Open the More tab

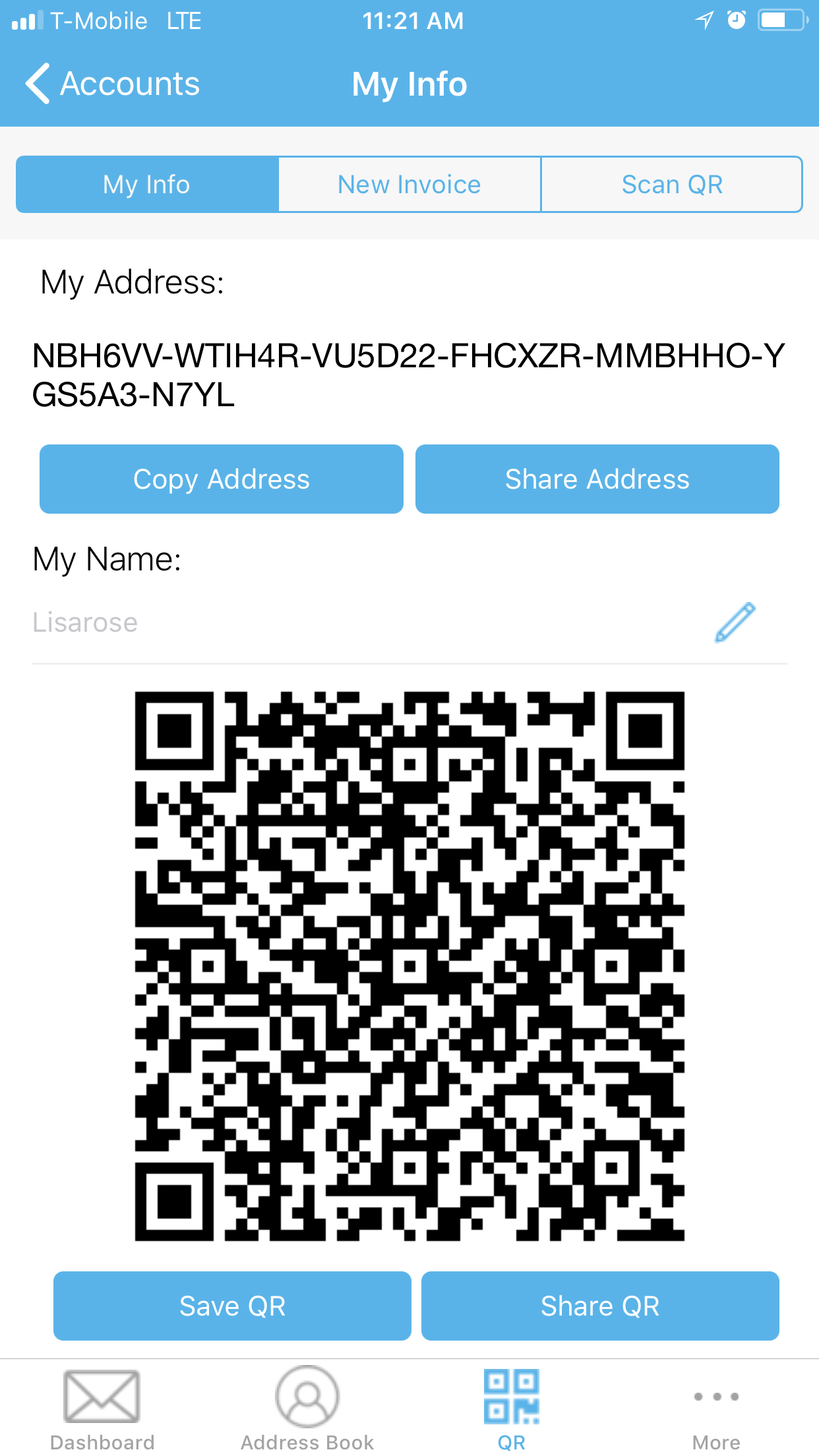point(716,1410)
